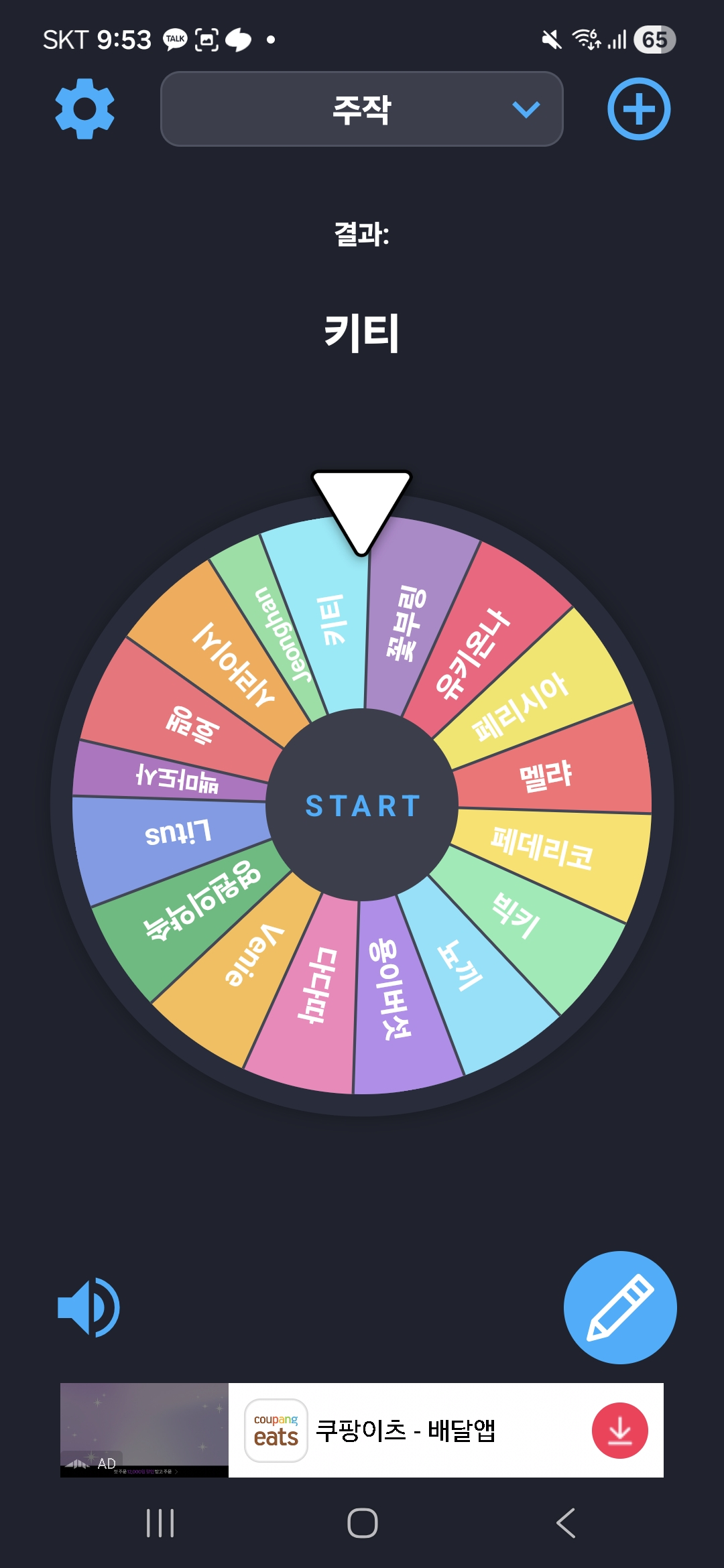Mute the wheel sound
Screen dimensions: 724x1568
(88, 1307)
